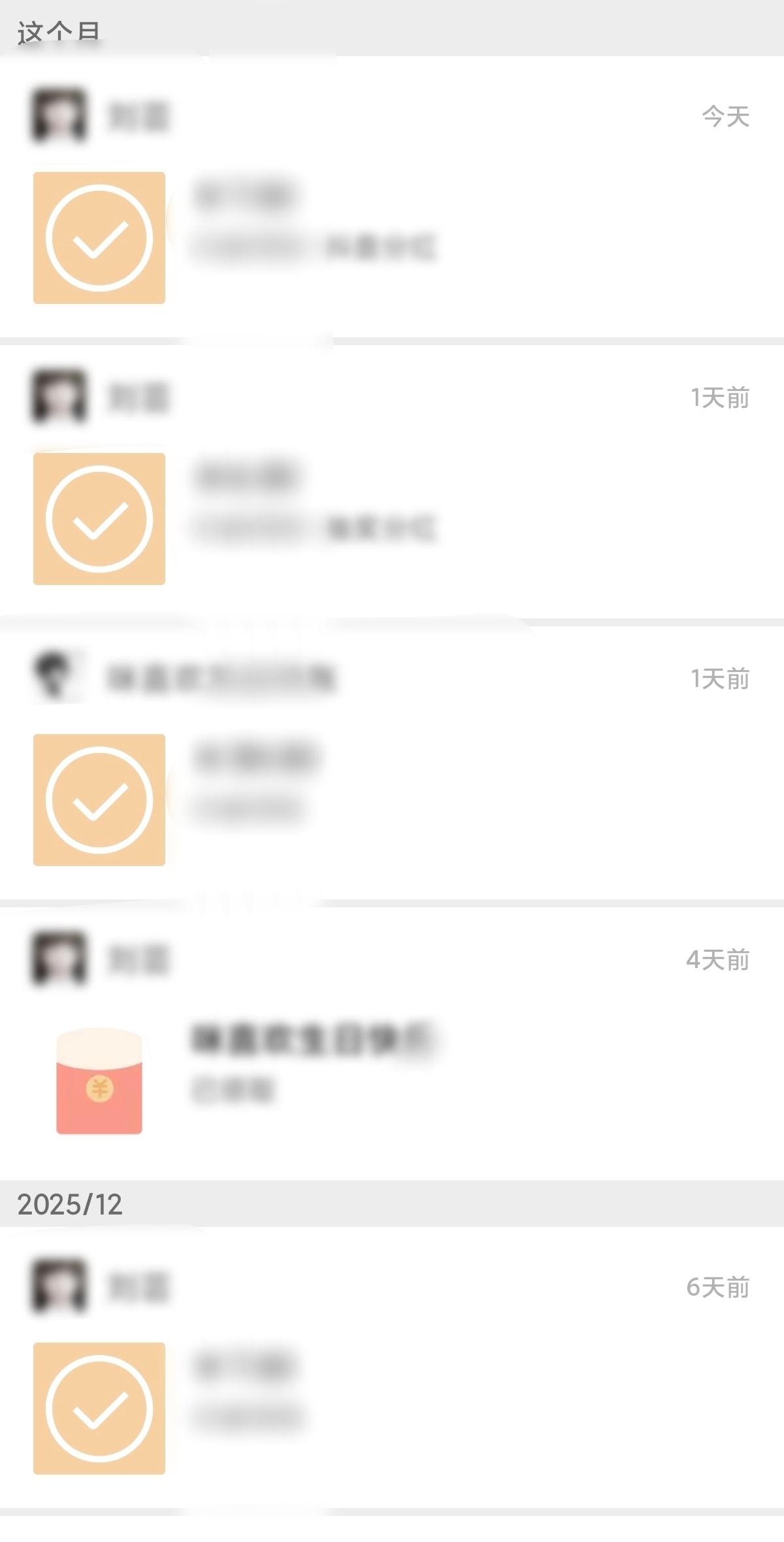The width and height of the screenshot is (784, 1542).
Task: Tap the avatar beside the 4天前 record
Action: pos(57,959)
